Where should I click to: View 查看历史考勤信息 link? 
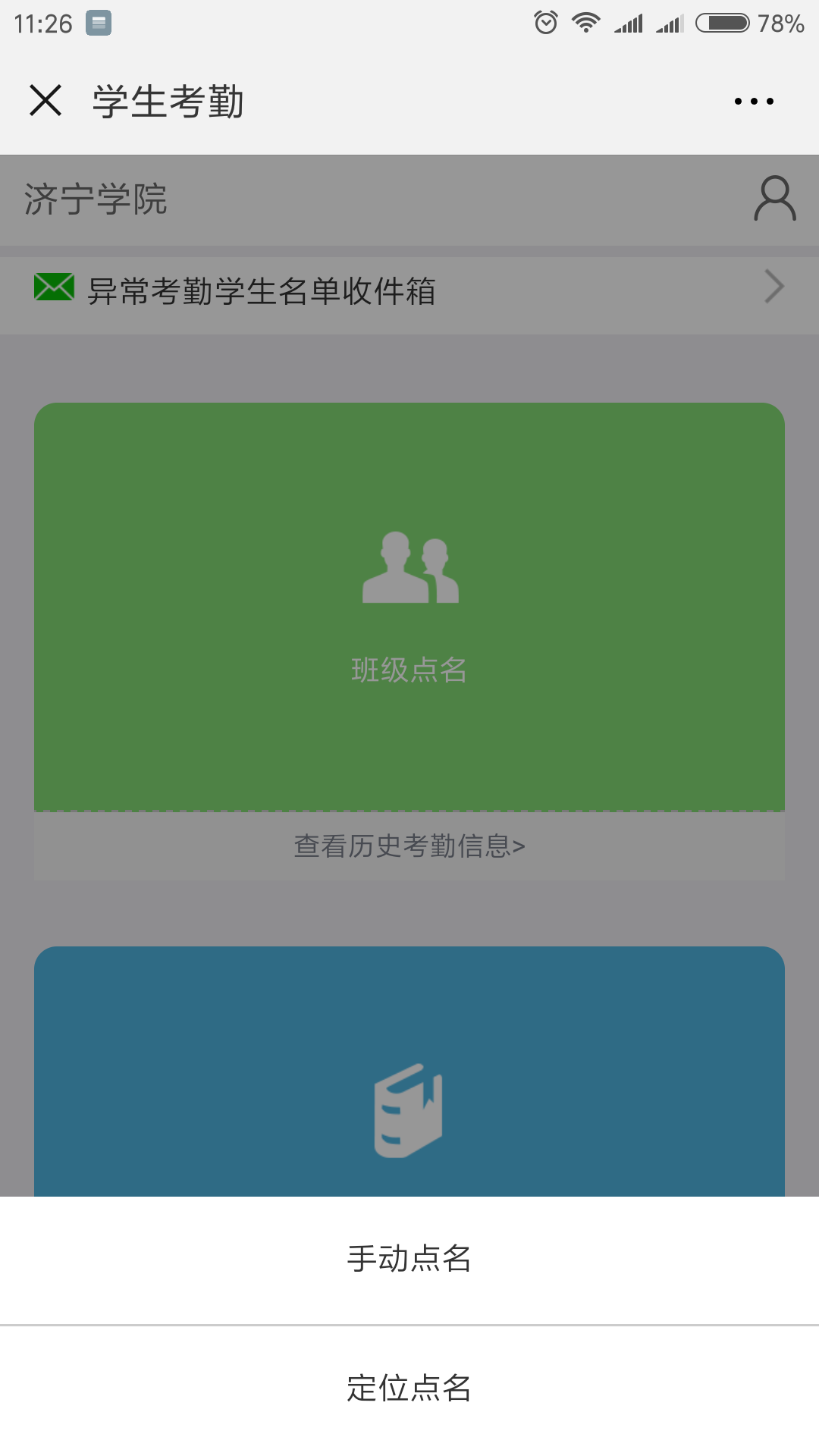(409, 846)
